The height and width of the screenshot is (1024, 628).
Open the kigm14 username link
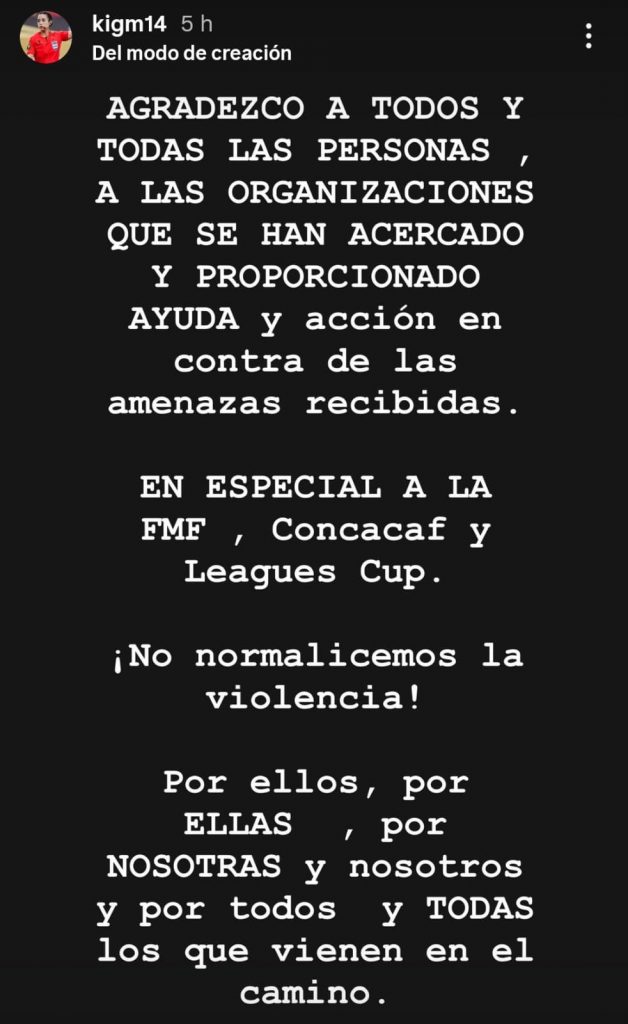click(x=129, y=24)
